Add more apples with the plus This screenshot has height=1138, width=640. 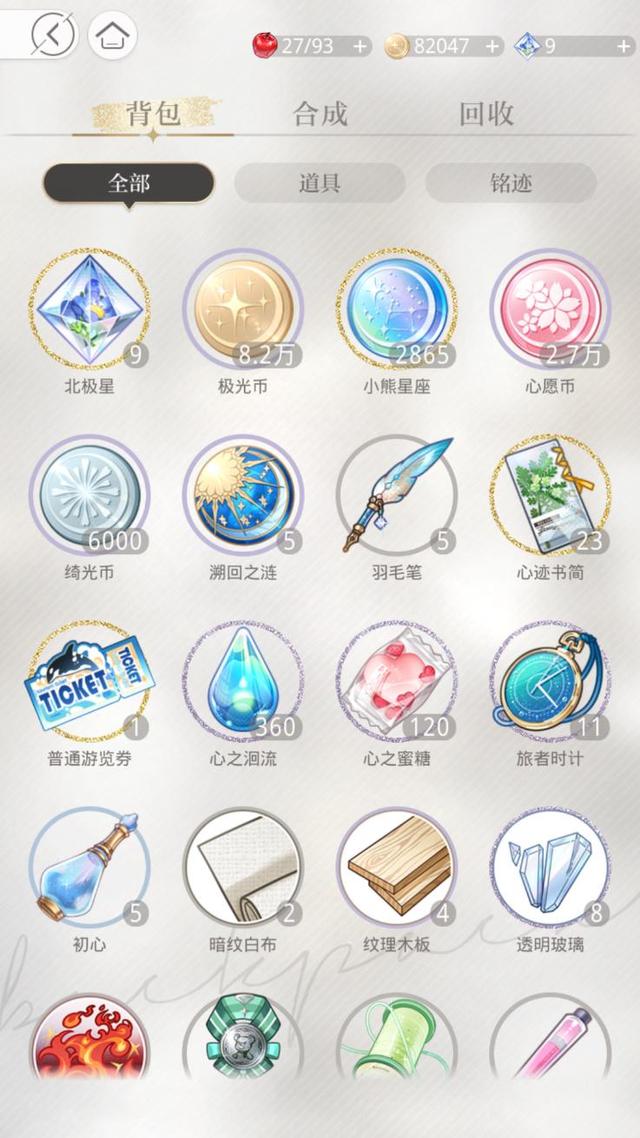[x=360, y=46]
